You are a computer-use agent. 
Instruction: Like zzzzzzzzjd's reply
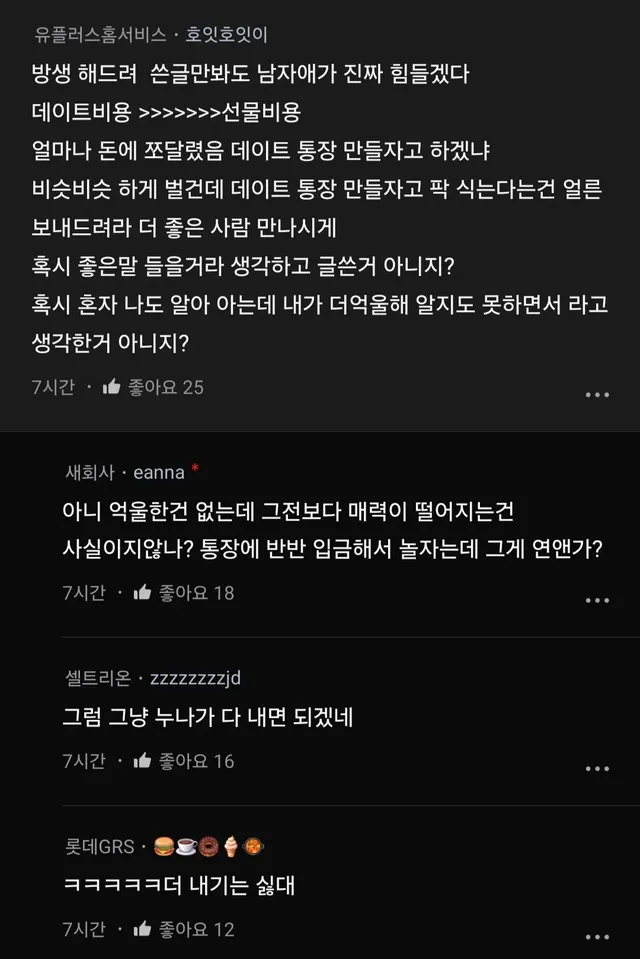(x=142, y=761)
